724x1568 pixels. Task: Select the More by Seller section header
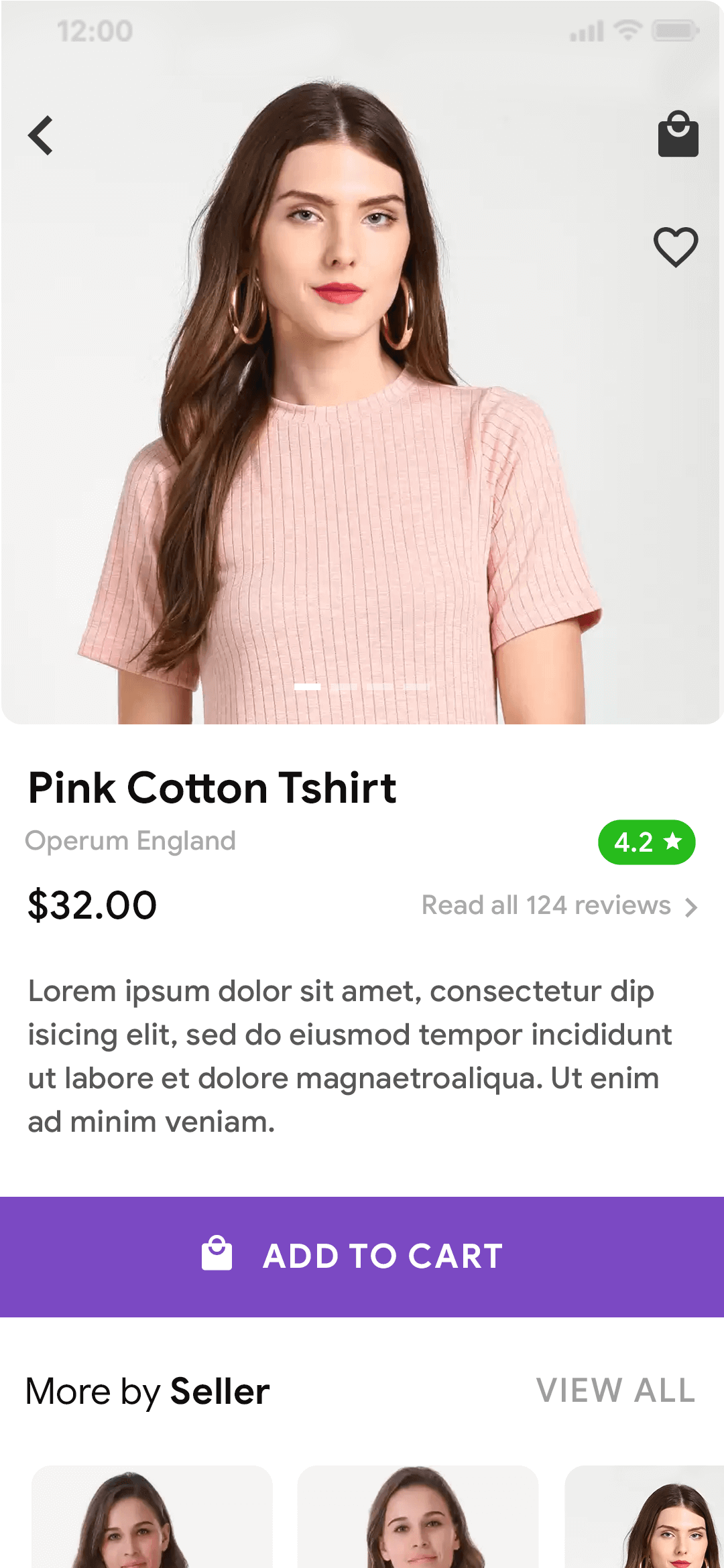(146, 1390)
